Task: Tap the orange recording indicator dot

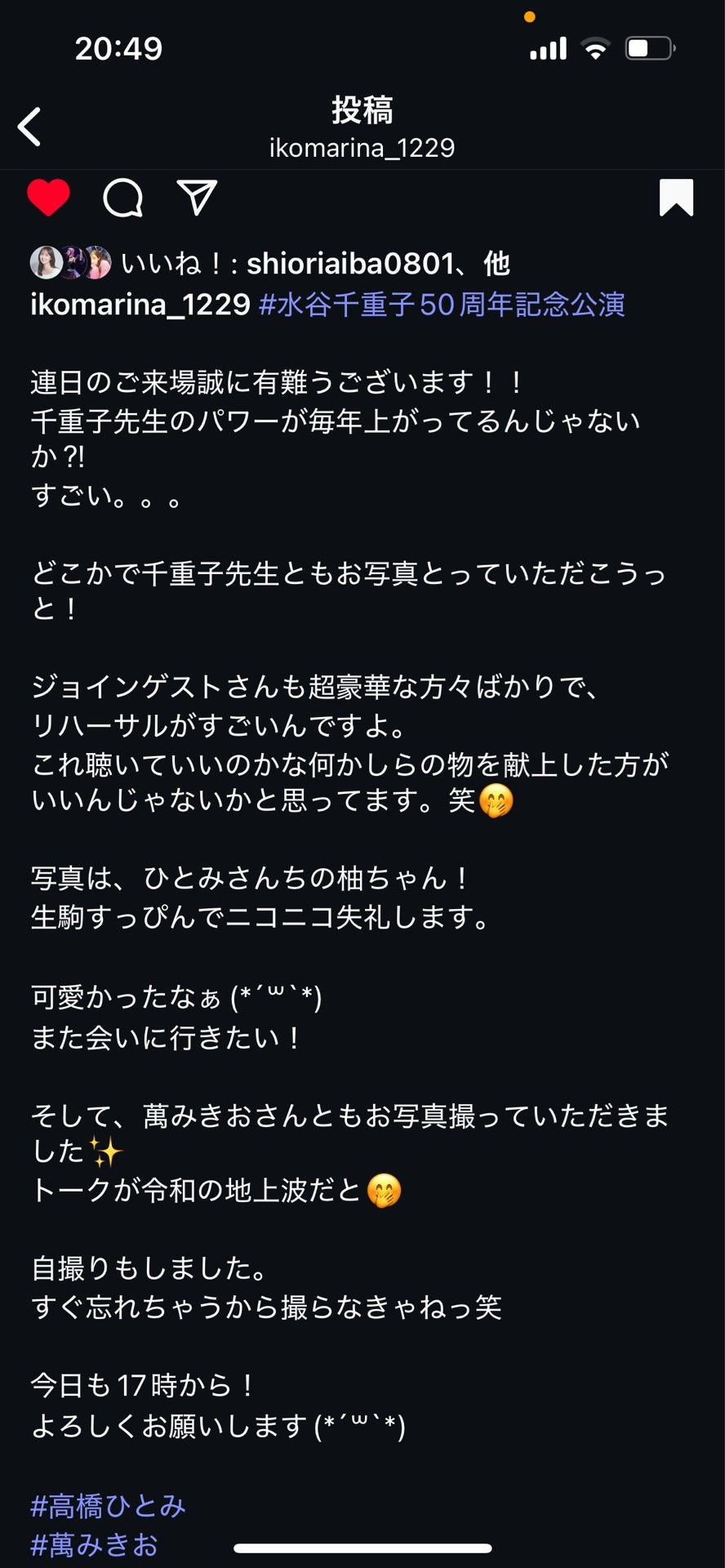Action: tap(530, 15)
